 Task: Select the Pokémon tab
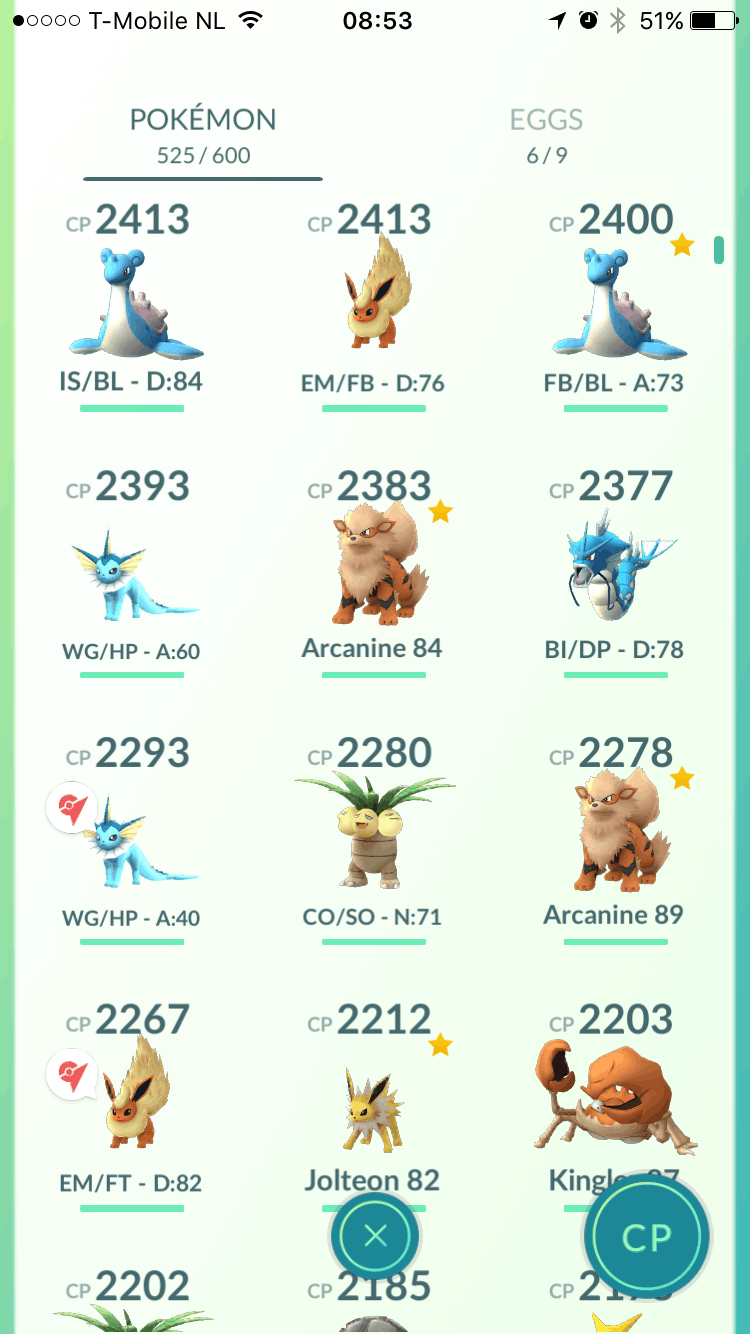(203, 134)
